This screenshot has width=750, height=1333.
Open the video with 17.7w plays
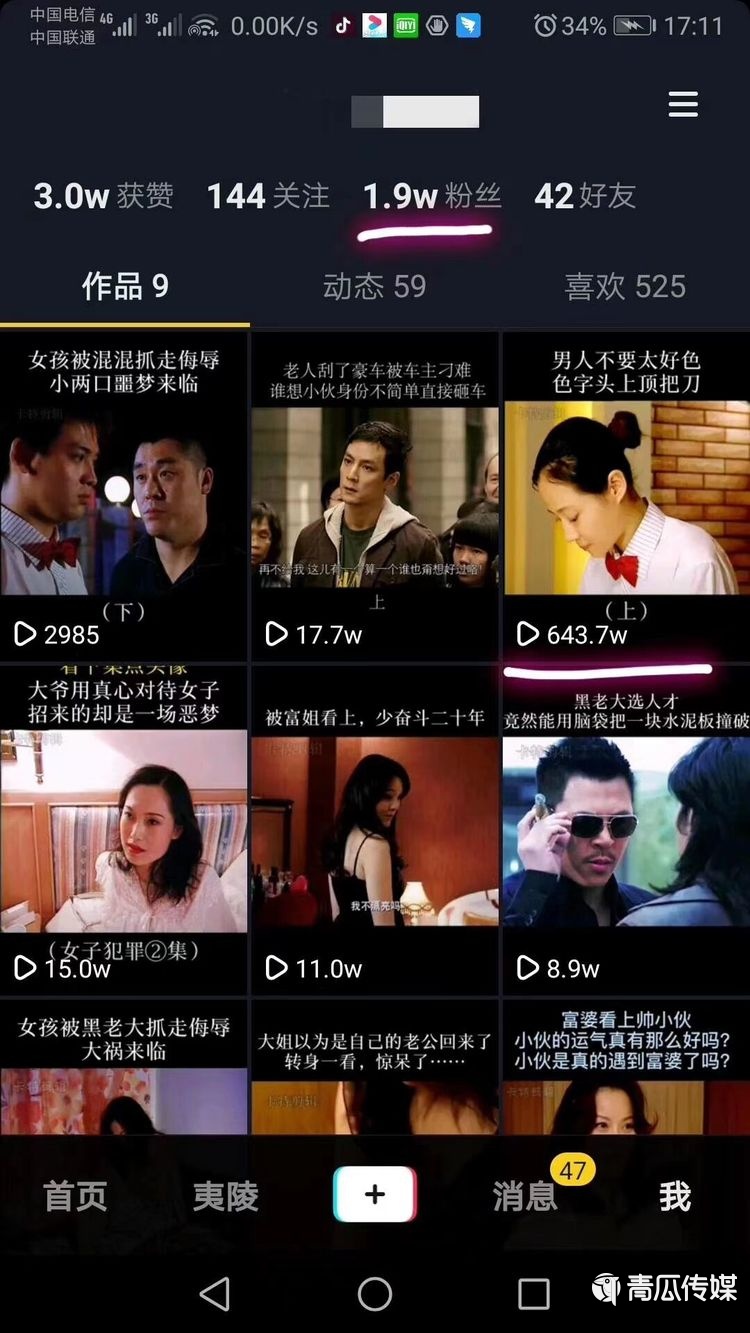(375, 495)
